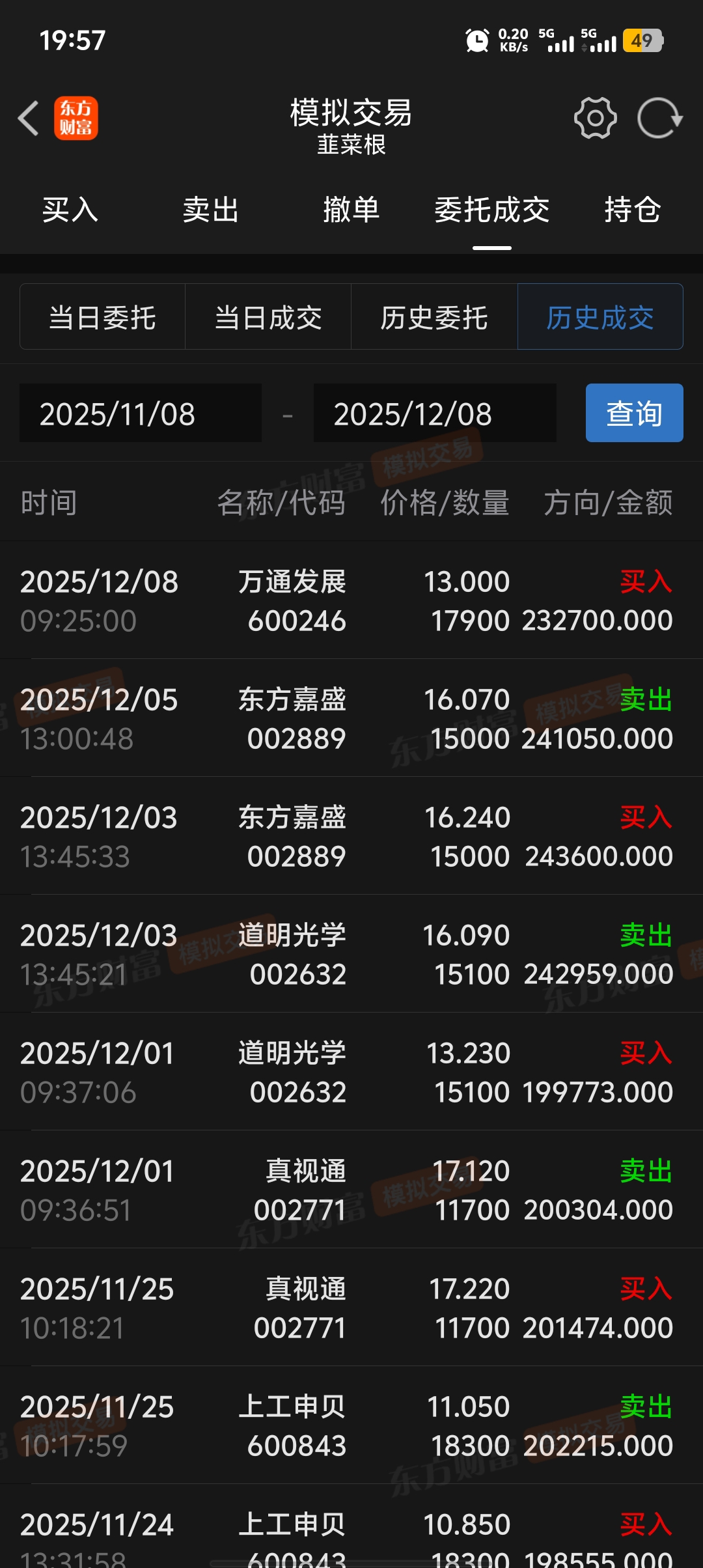This screenshot has height=1568, width=703.
Task: Change the end date 2025/12/08
Action: [435, 413]
